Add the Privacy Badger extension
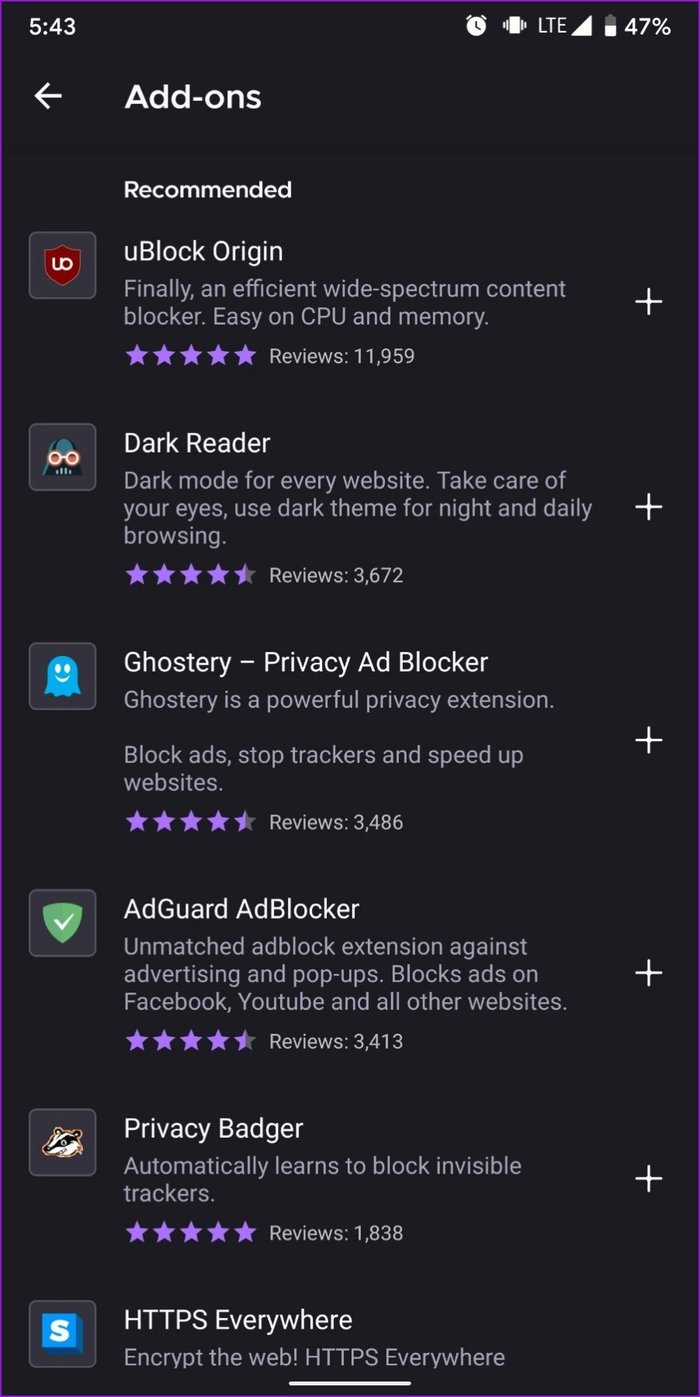Image resolution: width=700 pixels, height=1397 pixels. [x=648, y=1179]
